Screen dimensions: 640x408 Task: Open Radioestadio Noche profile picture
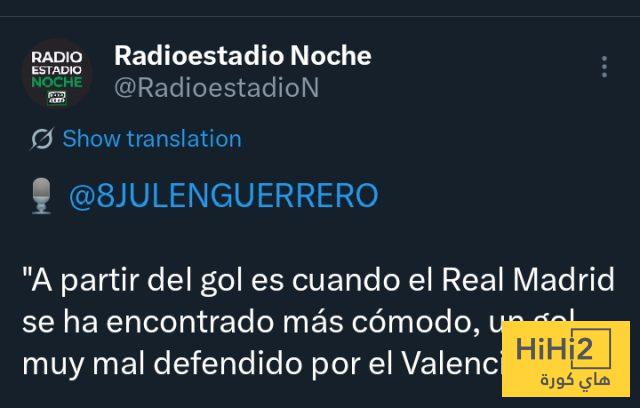tap(57, 73)
